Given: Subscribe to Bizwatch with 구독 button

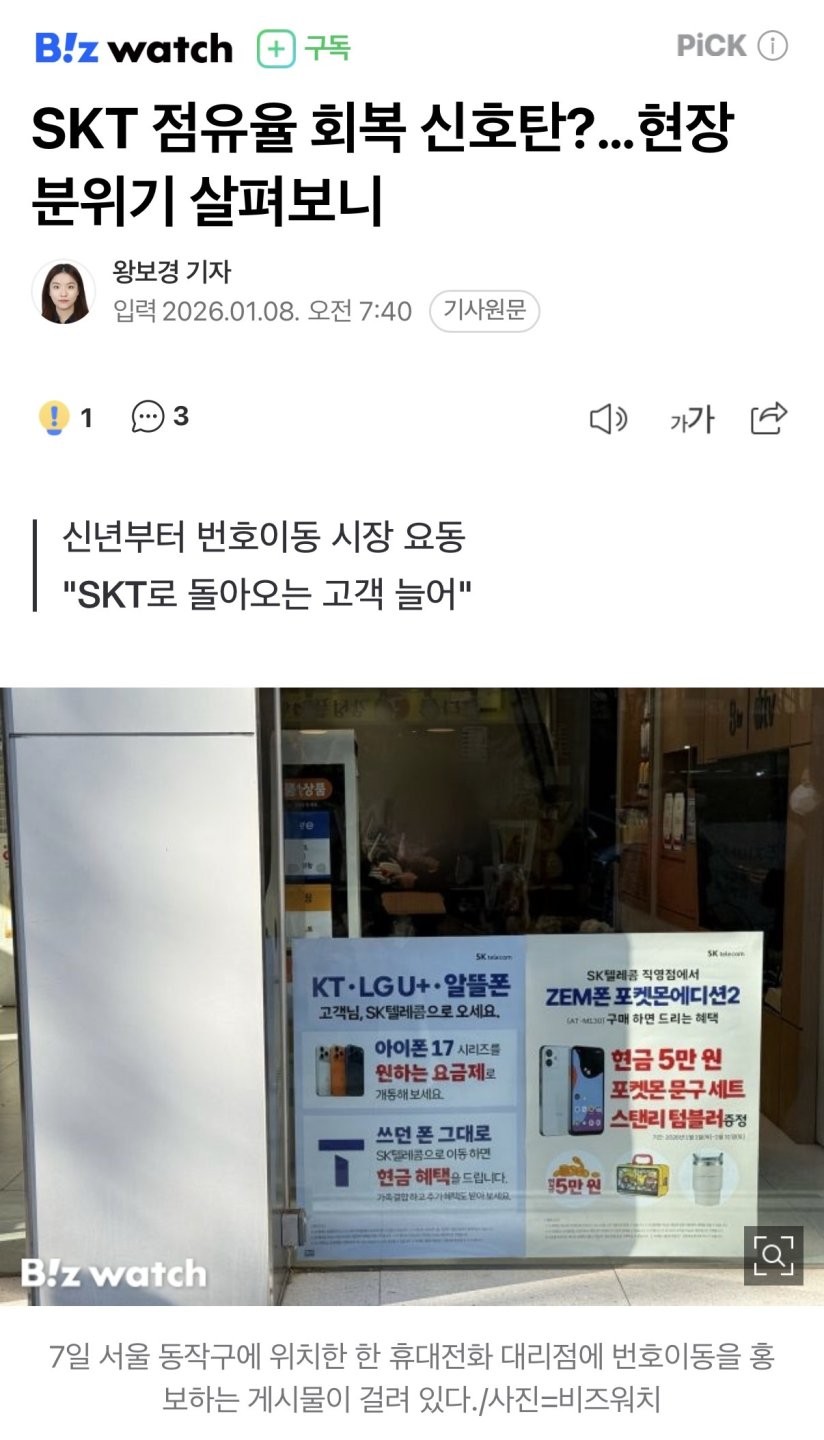Looking at the screenshot, I should [x=304, y=48].
